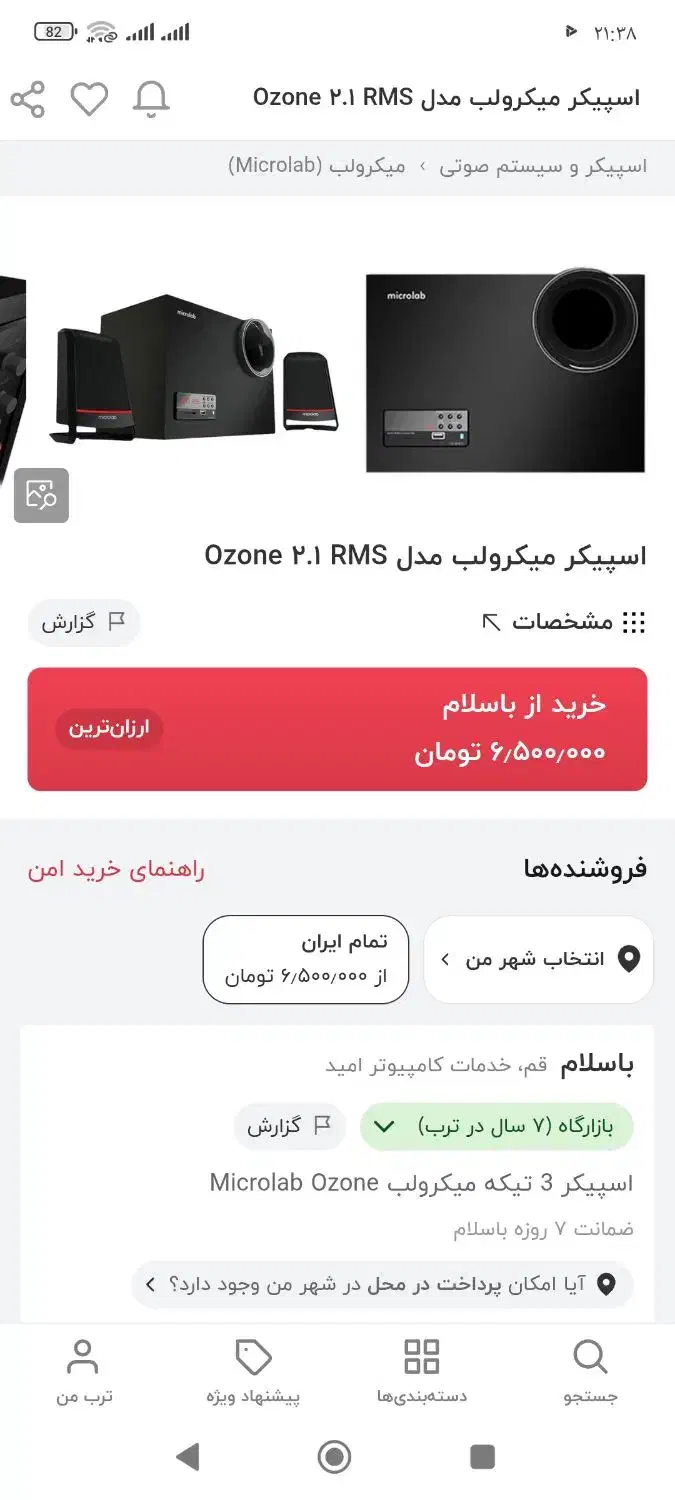Expand the بازارگاه (۷ سال در ترب) badge
The width and height of the screenshot is (675, 1500).
tap(497, 1127)
